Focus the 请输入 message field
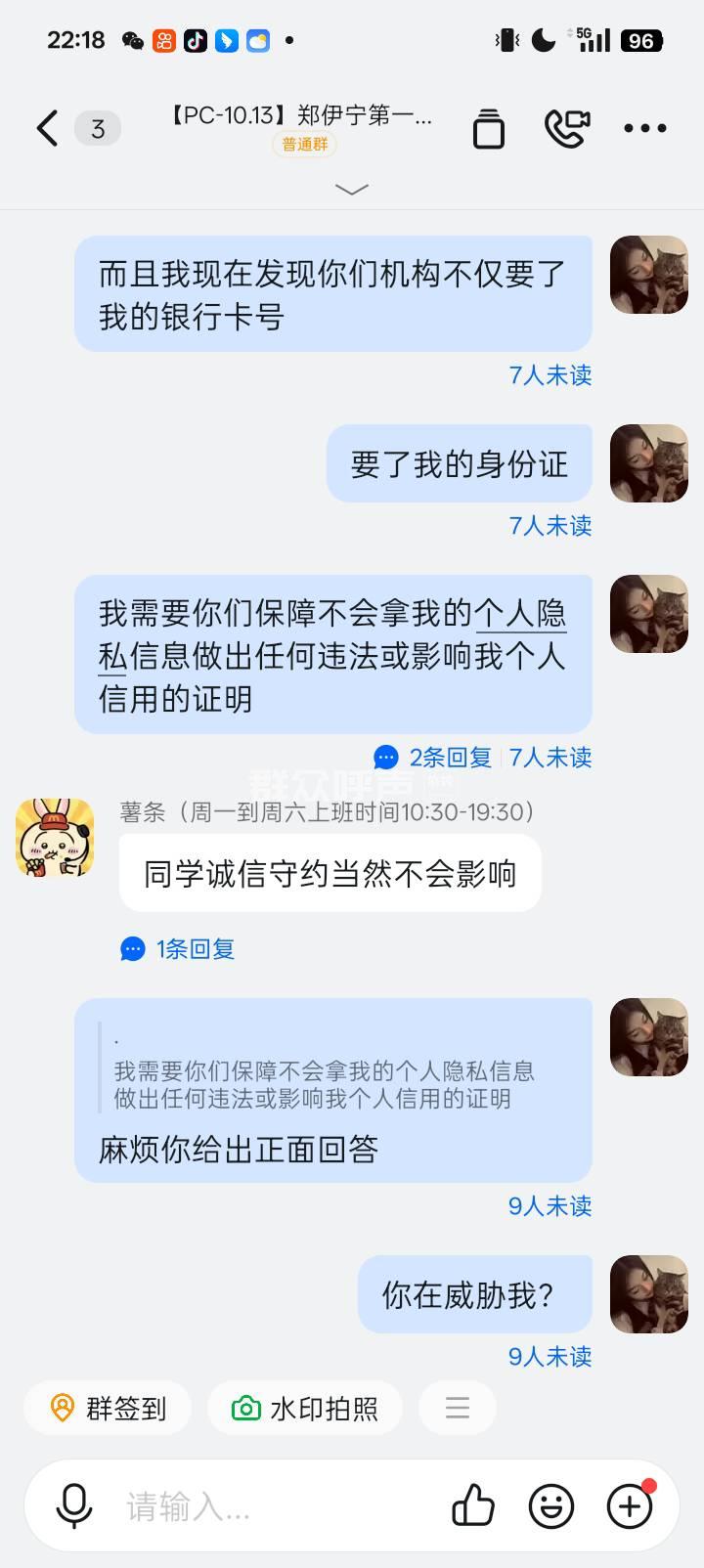The width and height of the screenshot is (704, 1568). [264, 1506]
